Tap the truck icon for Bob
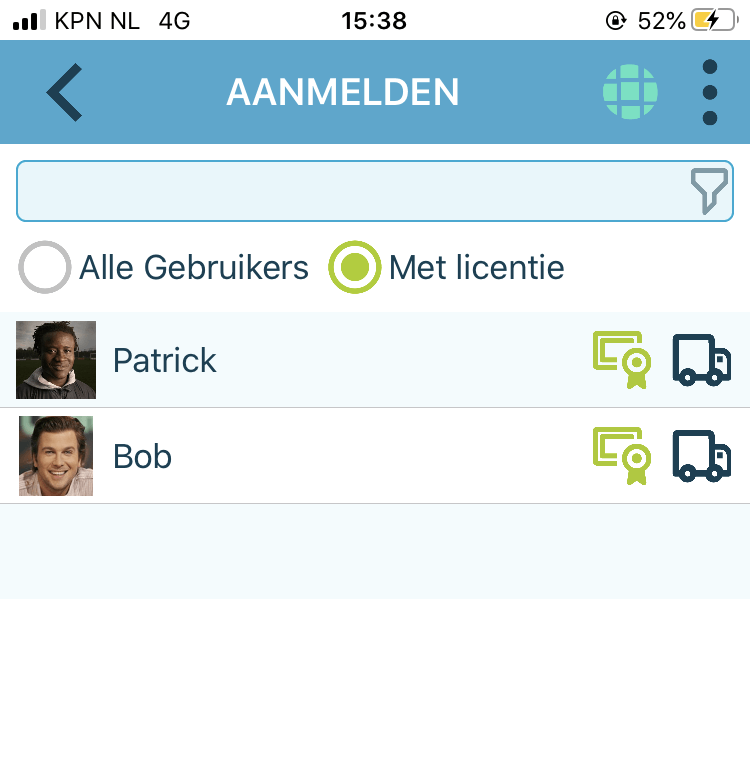Image resolution: width=750 pixels, height=763 pixels. (701, 456)
